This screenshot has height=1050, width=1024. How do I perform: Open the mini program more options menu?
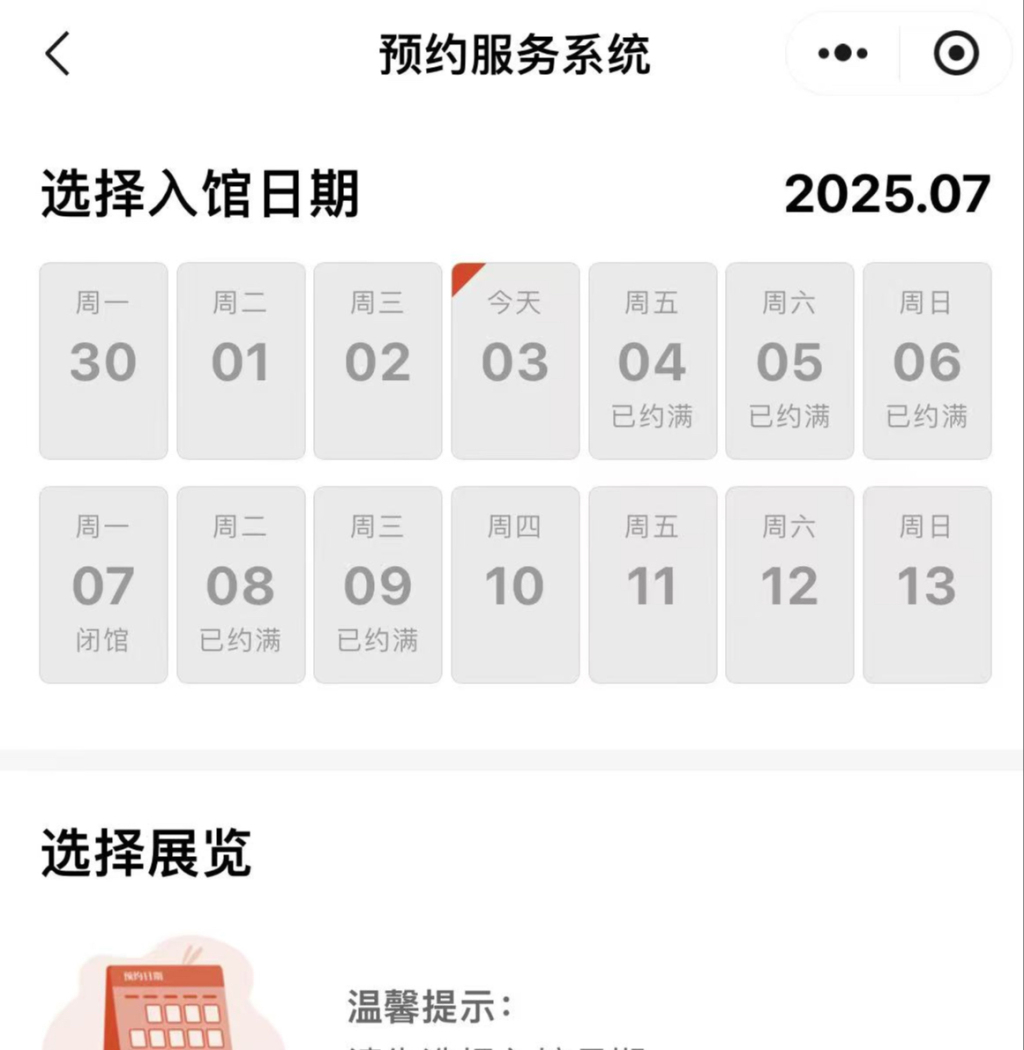(843, 54)
